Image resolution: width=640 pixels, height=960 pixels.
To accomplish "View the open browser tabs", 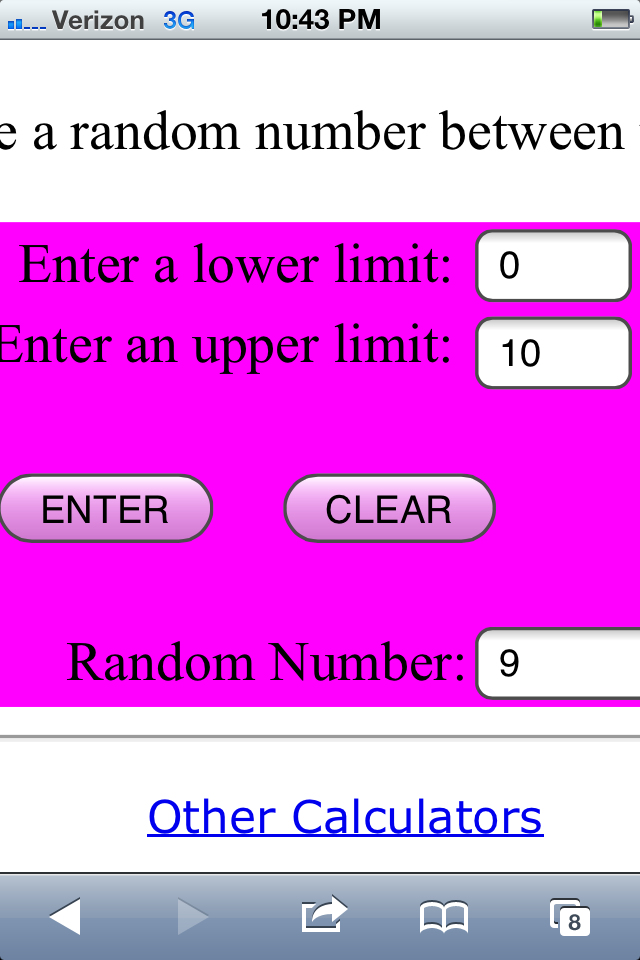I will pos(570,917).
